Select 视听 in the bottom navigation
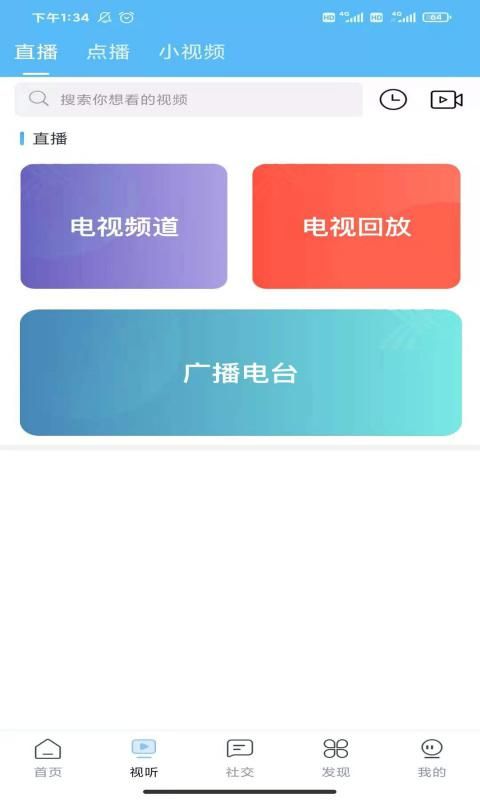Screen dimensions: 480x800 (x=144, y=758)
